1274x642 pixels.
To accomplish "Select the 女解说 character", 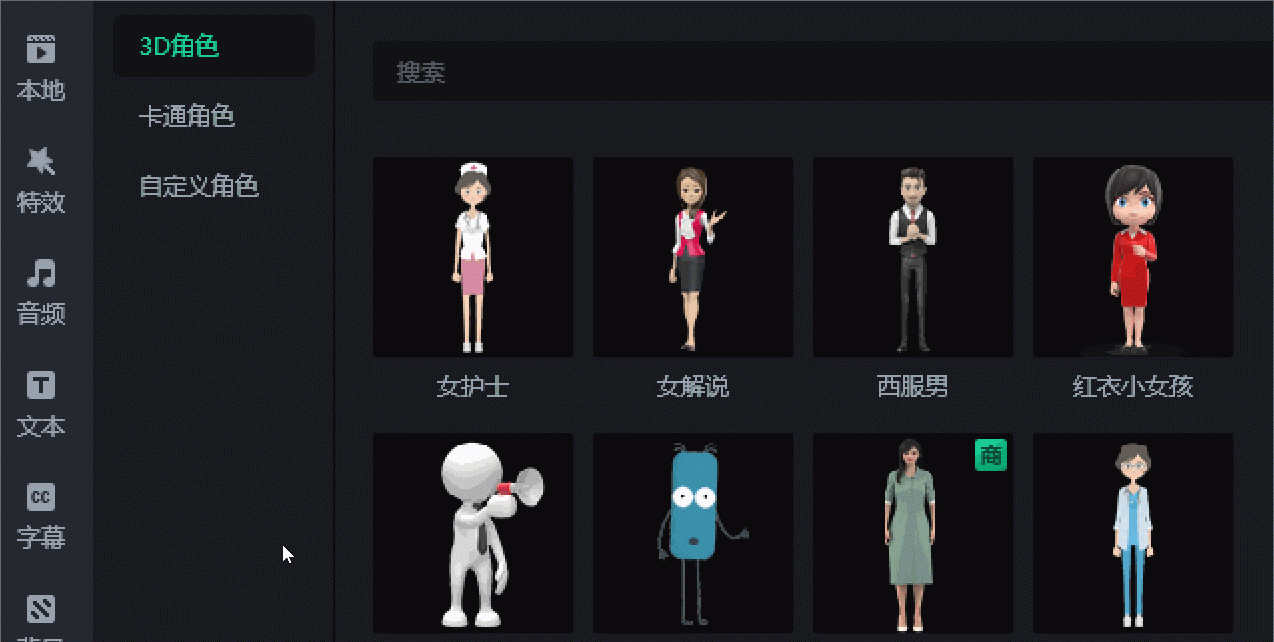I will (x=693, y=257).
